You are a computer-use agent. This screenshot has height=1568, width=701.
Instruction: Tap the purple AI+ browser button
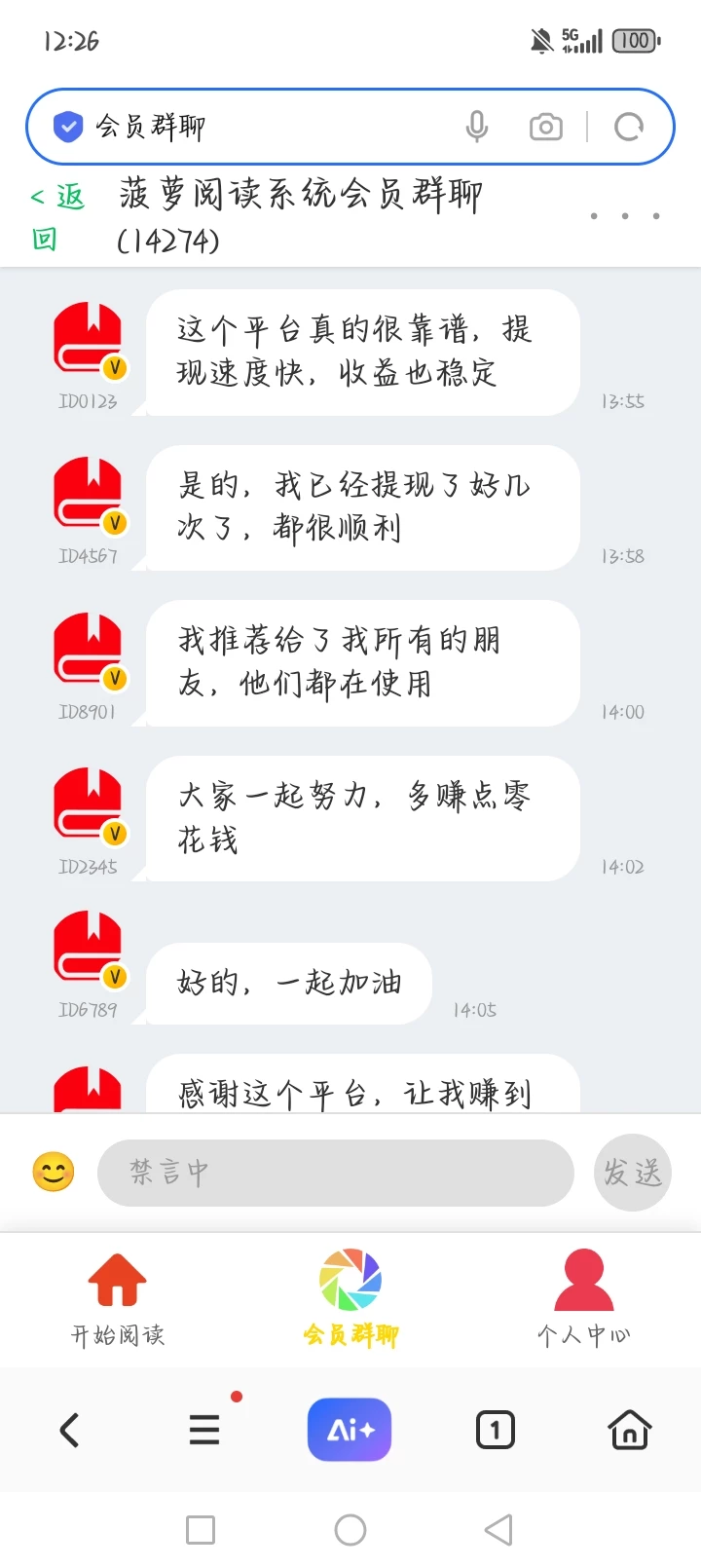coord(350,1429)
